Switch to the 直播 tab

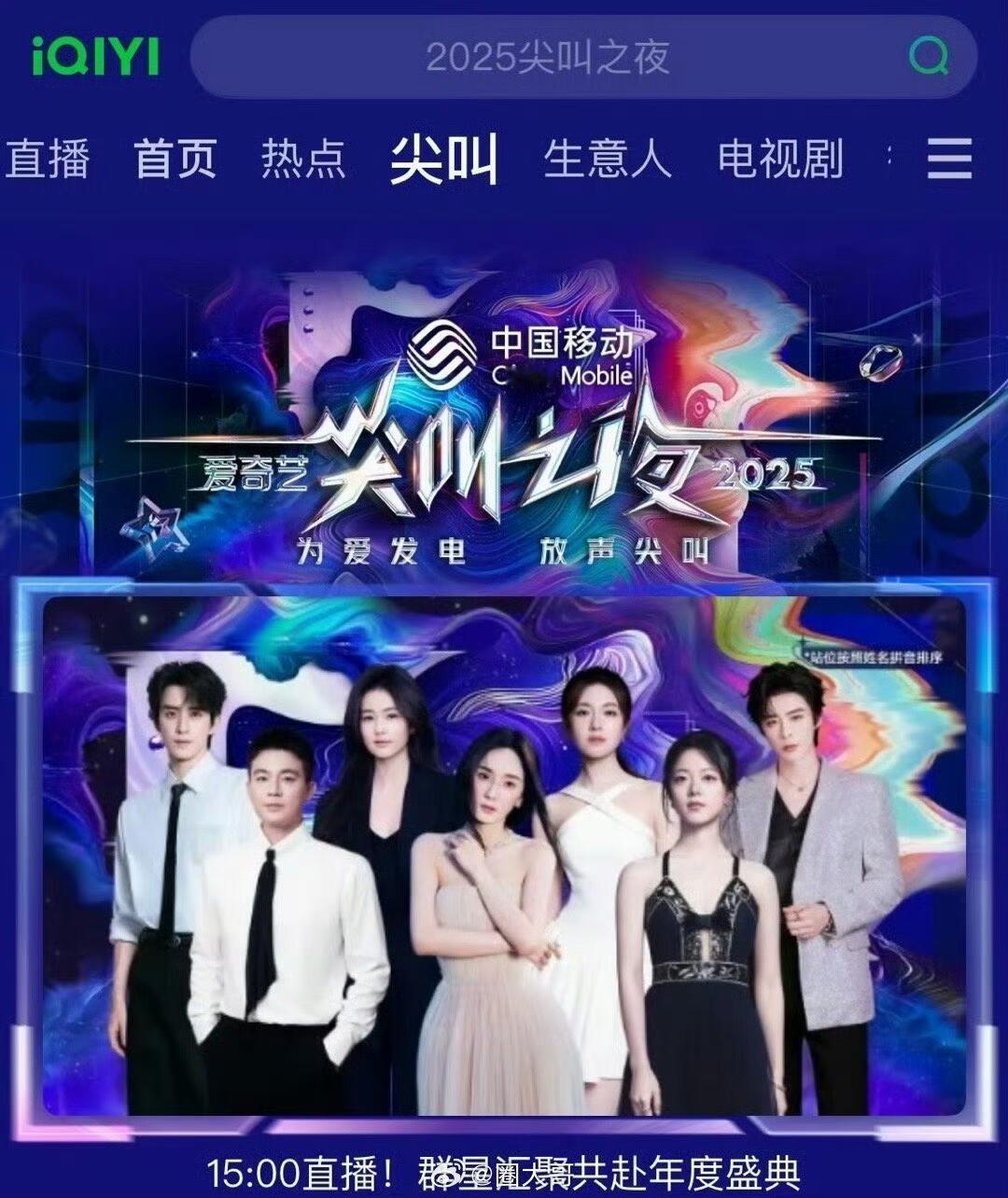point(49,160)
